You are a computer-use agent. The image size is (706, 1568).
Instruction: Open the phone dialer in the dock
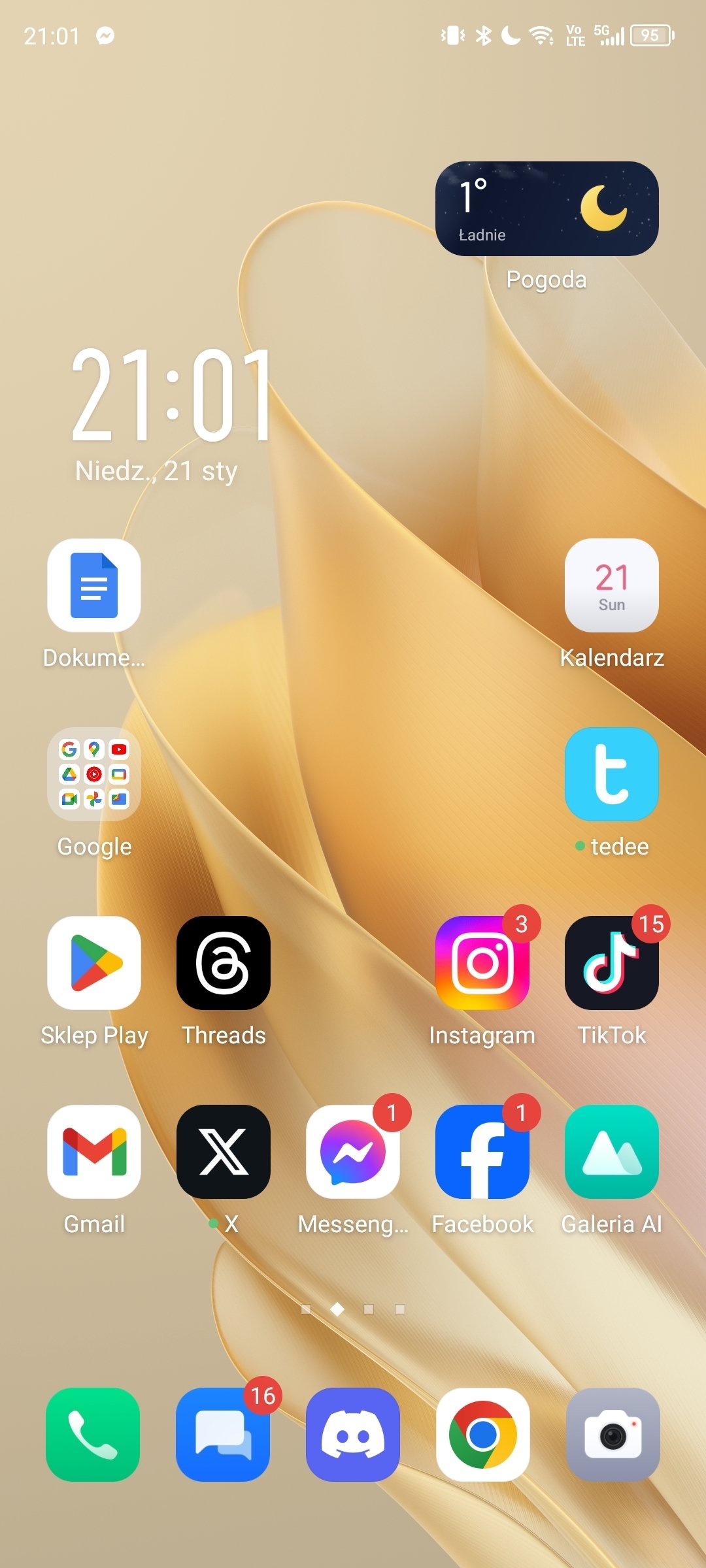93,1435
